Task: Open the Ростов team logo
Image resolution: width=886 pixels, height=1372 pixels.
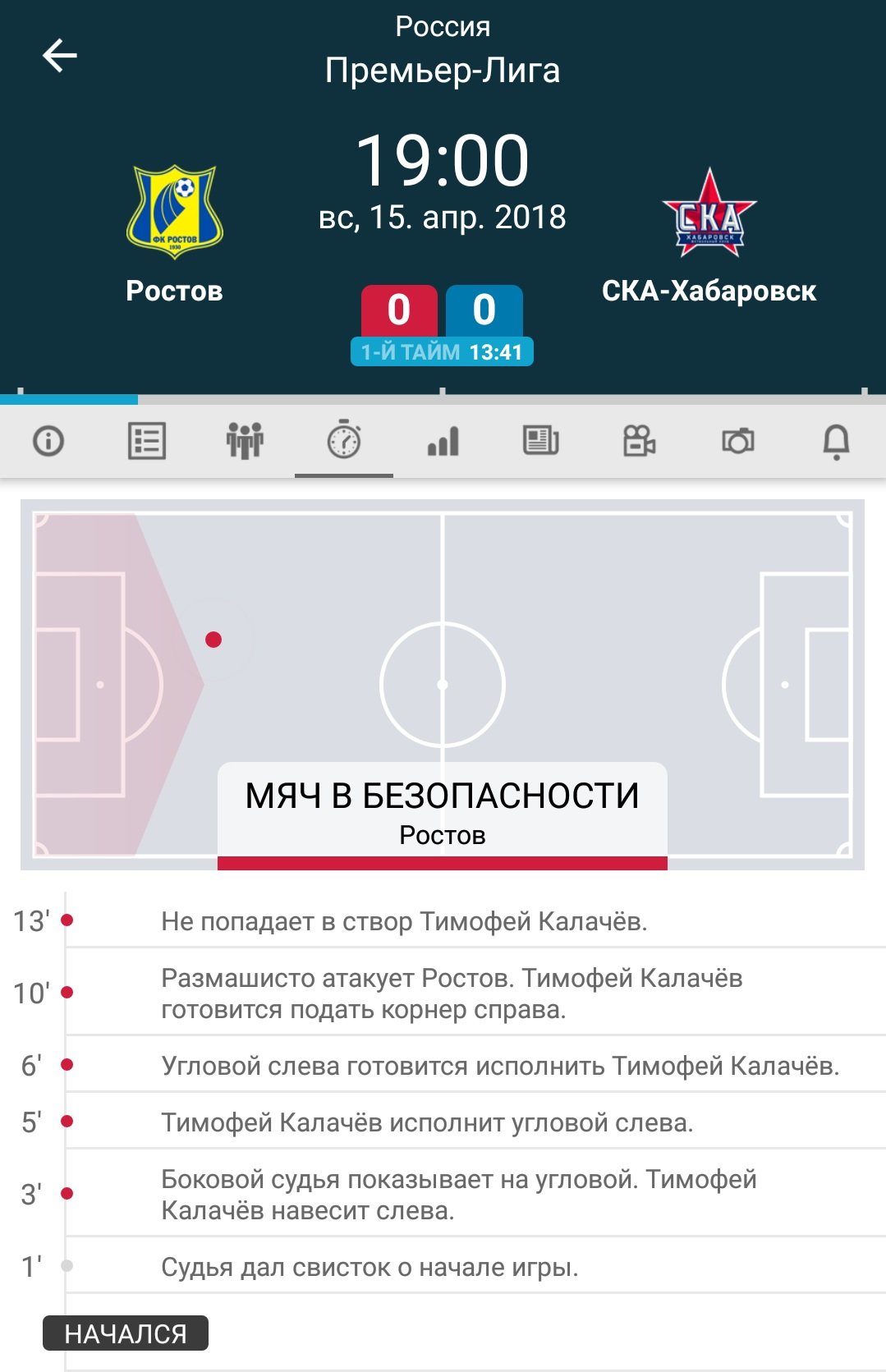Action: point(175,213)
